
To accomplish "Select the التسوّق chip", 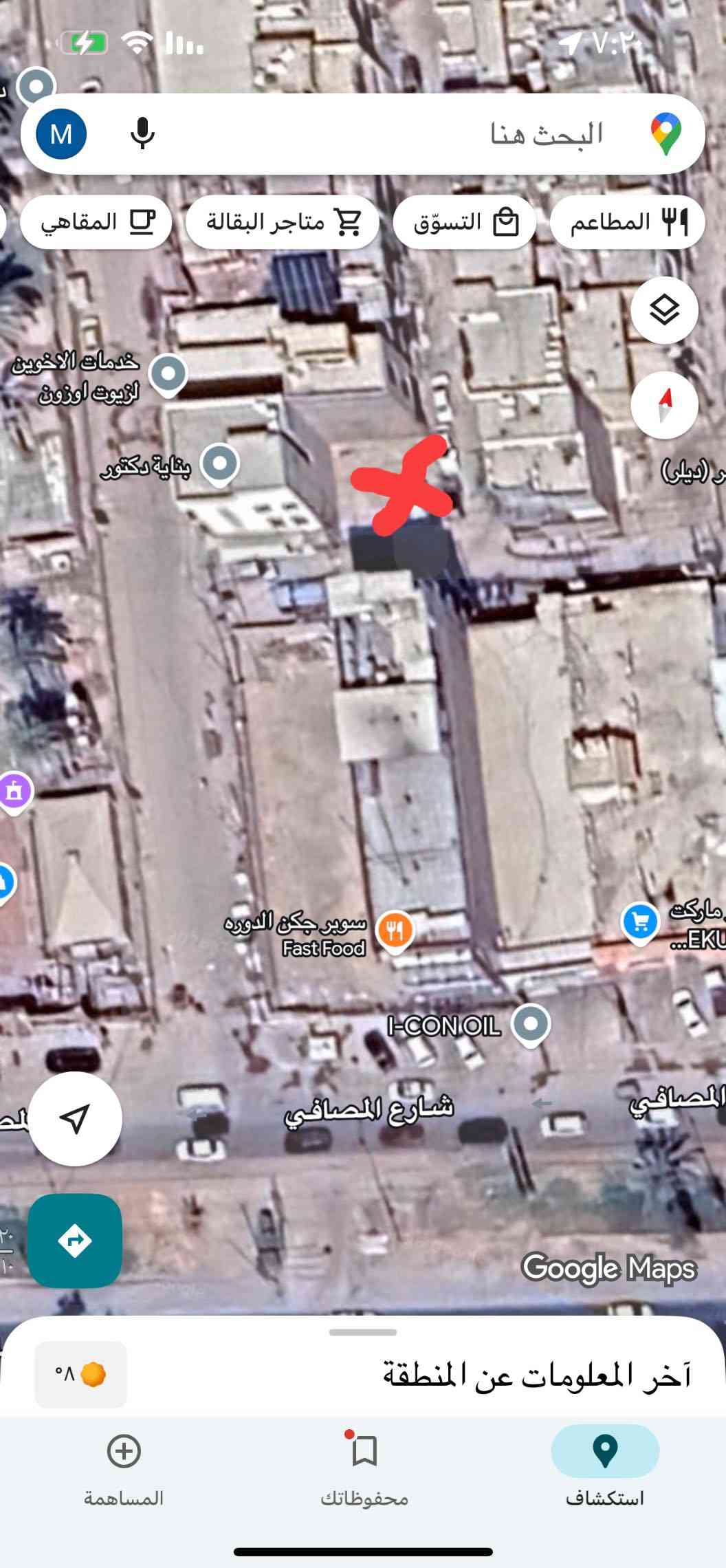I will click(x=465, y=222).
